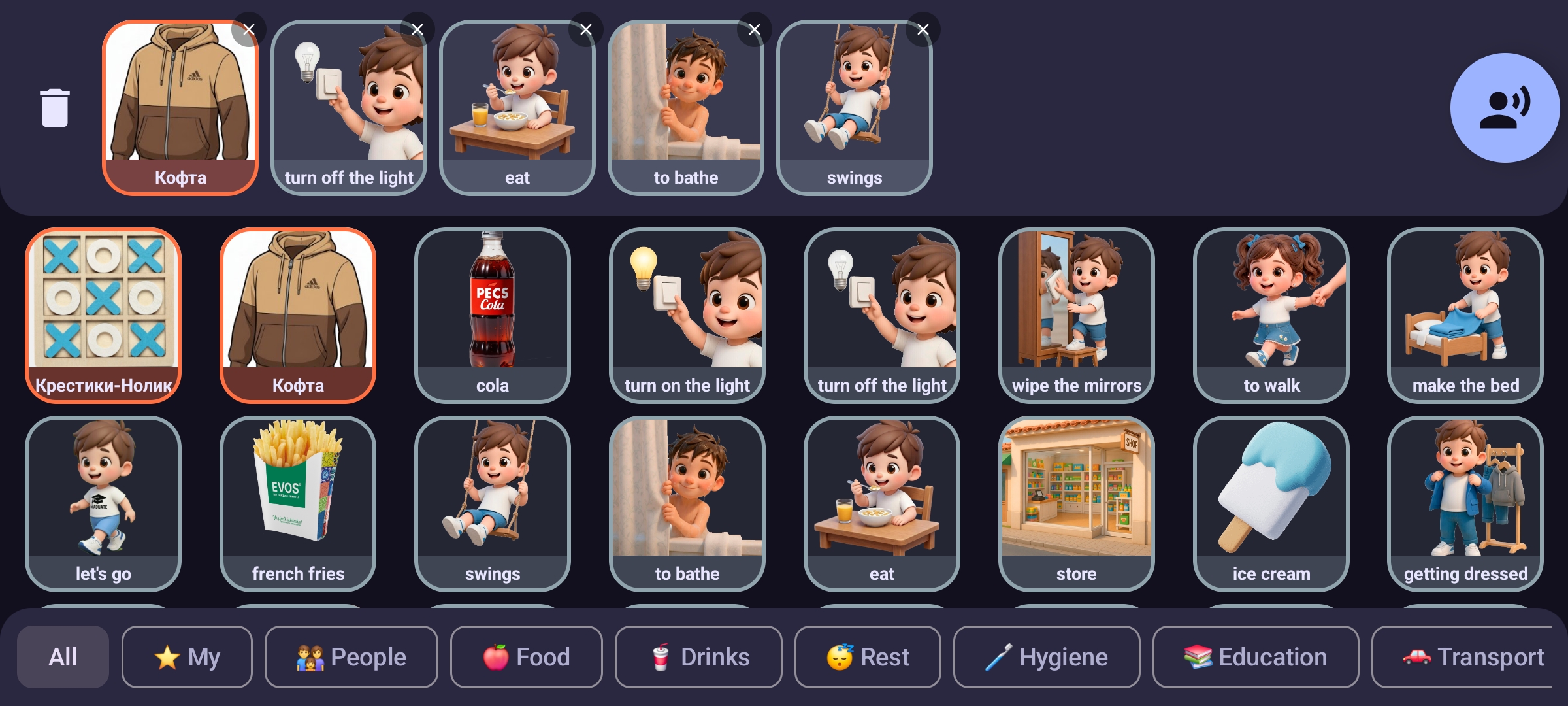1568x706 pixels.
Task: Select the make the bed card
Action: pos(1465,315)
